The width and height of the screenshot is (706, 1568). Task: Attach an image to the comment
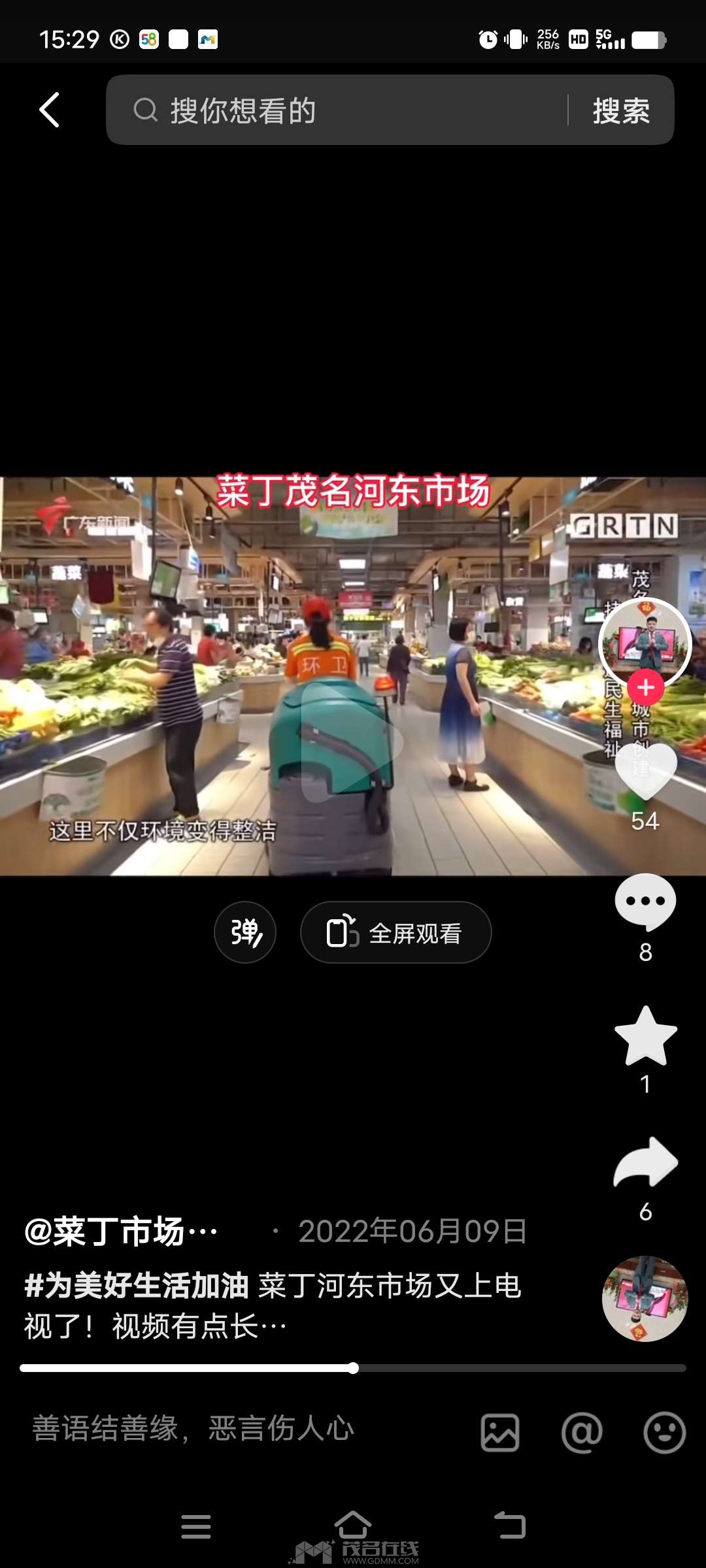click(x=500, y=1432)
